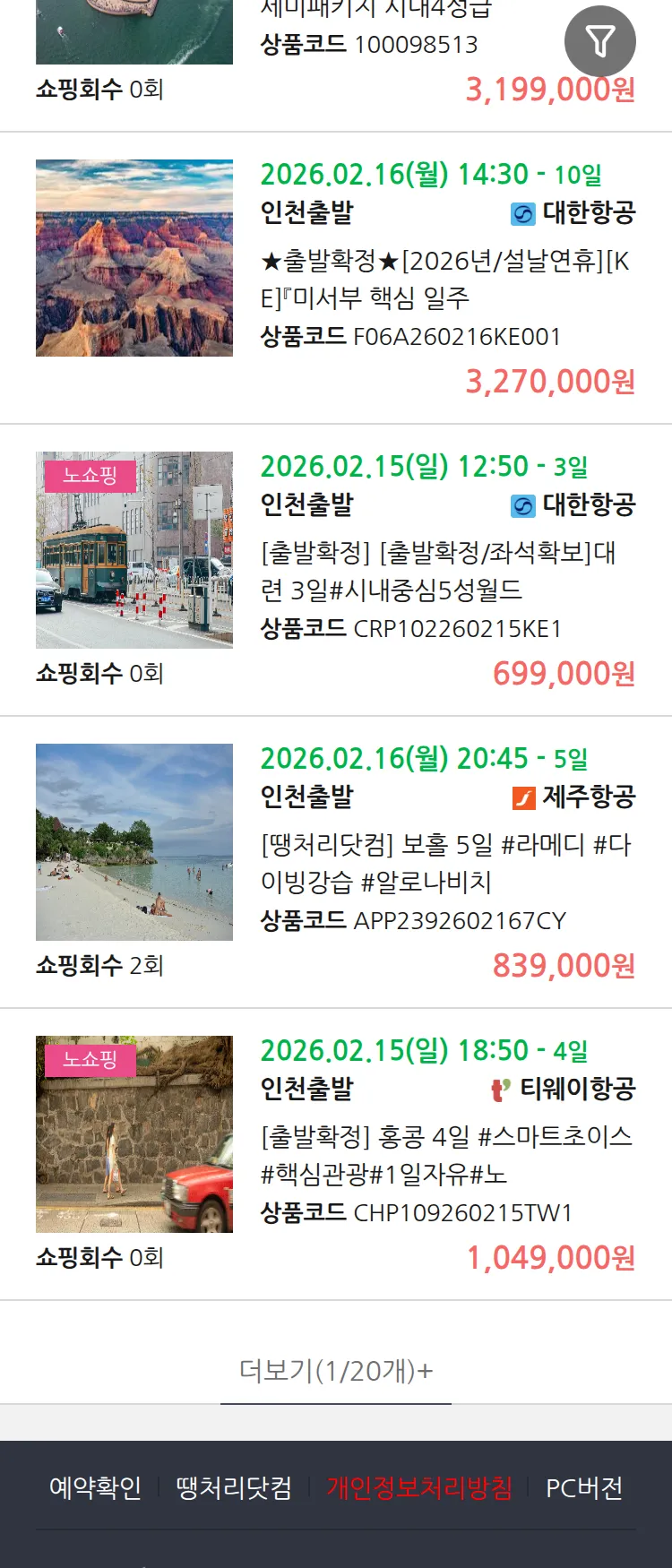Image resolution: width=672 pixels, height=1568 pixels.
Task: Switch to the PC버전 site
Action: (x=584, y=1488)
